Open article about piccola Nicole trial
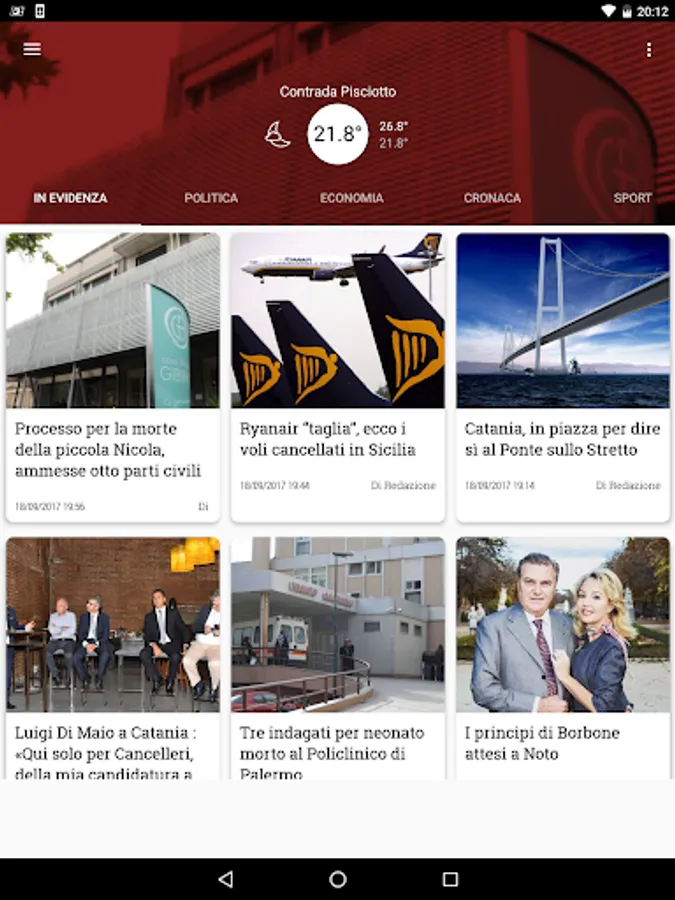 113,377
